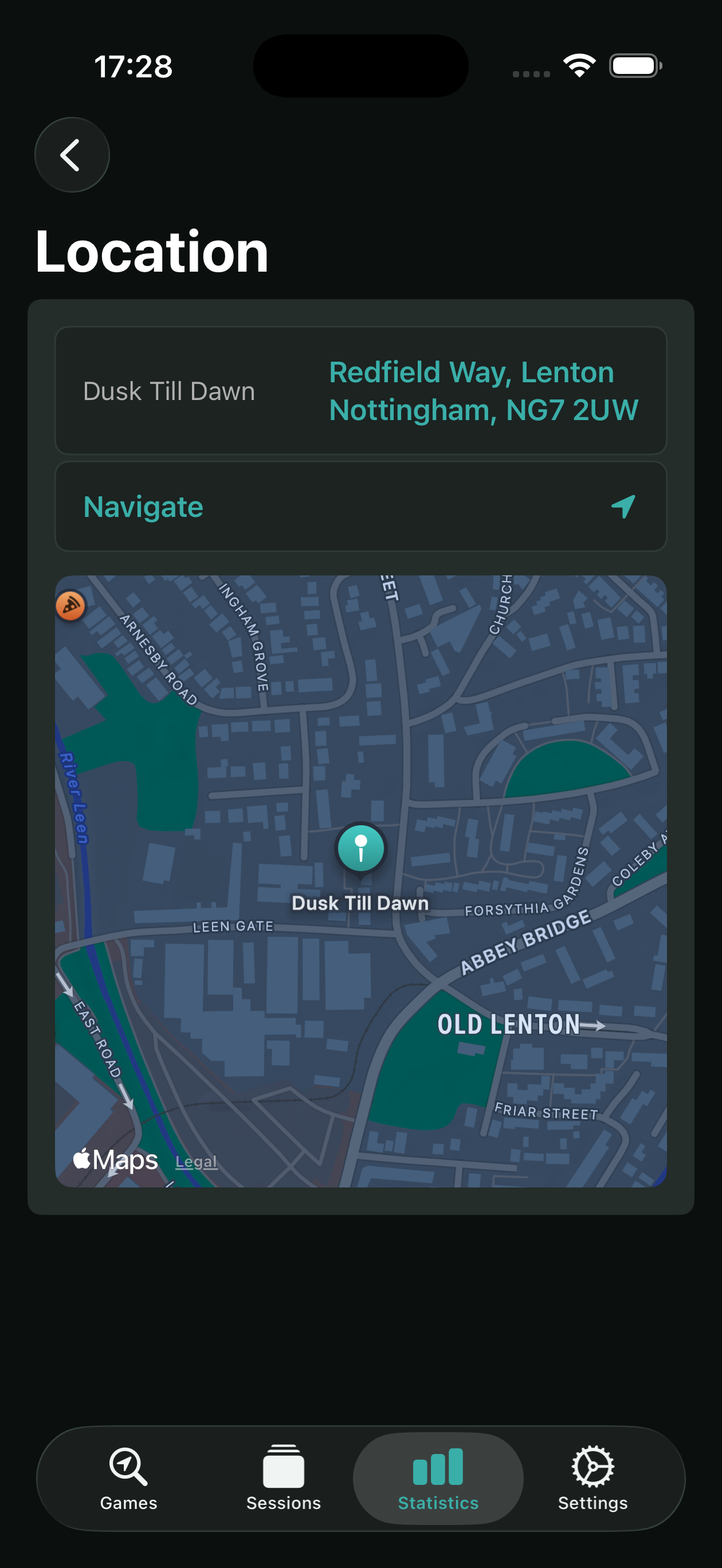Tap the back chevron button
The image size is (722, 1568).
tap(72, 155)
